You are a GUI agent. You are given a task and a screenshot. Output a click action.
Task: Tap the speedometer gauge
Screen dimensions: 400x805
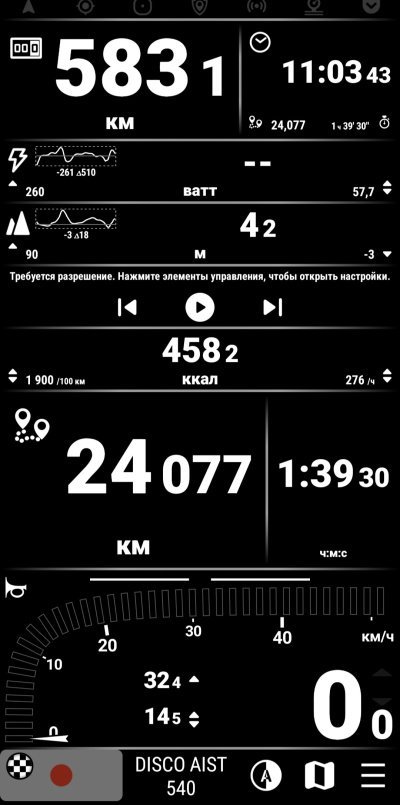point(200,660)
